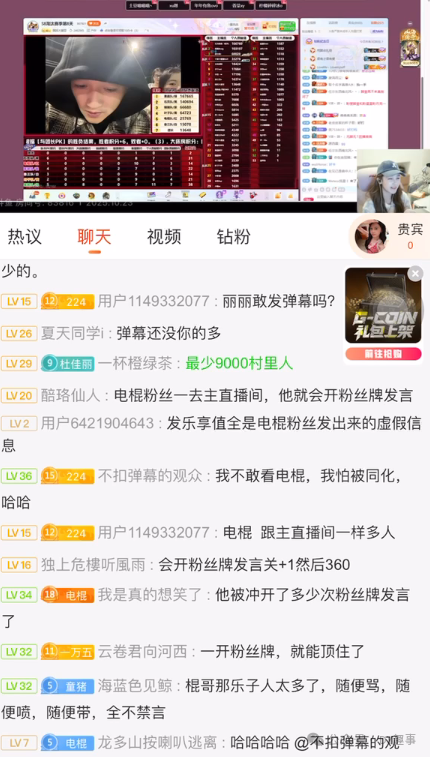Open the username 夏天同学i in chat
Viewport: 430px width, 757px height.
[x=72, y=333]
